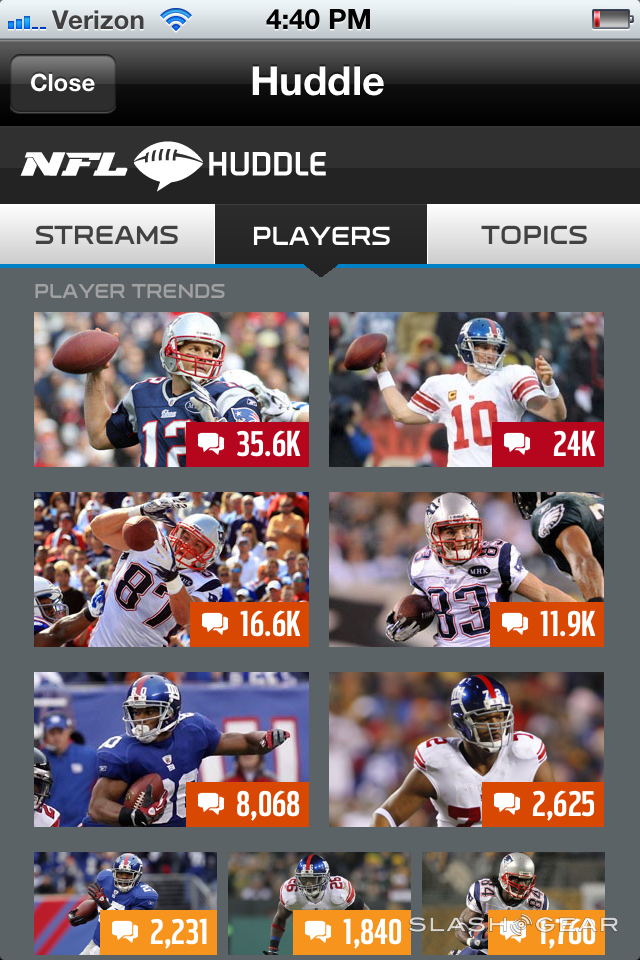Select the Players tab
640x960 pixels.
[x=321, y=236]
